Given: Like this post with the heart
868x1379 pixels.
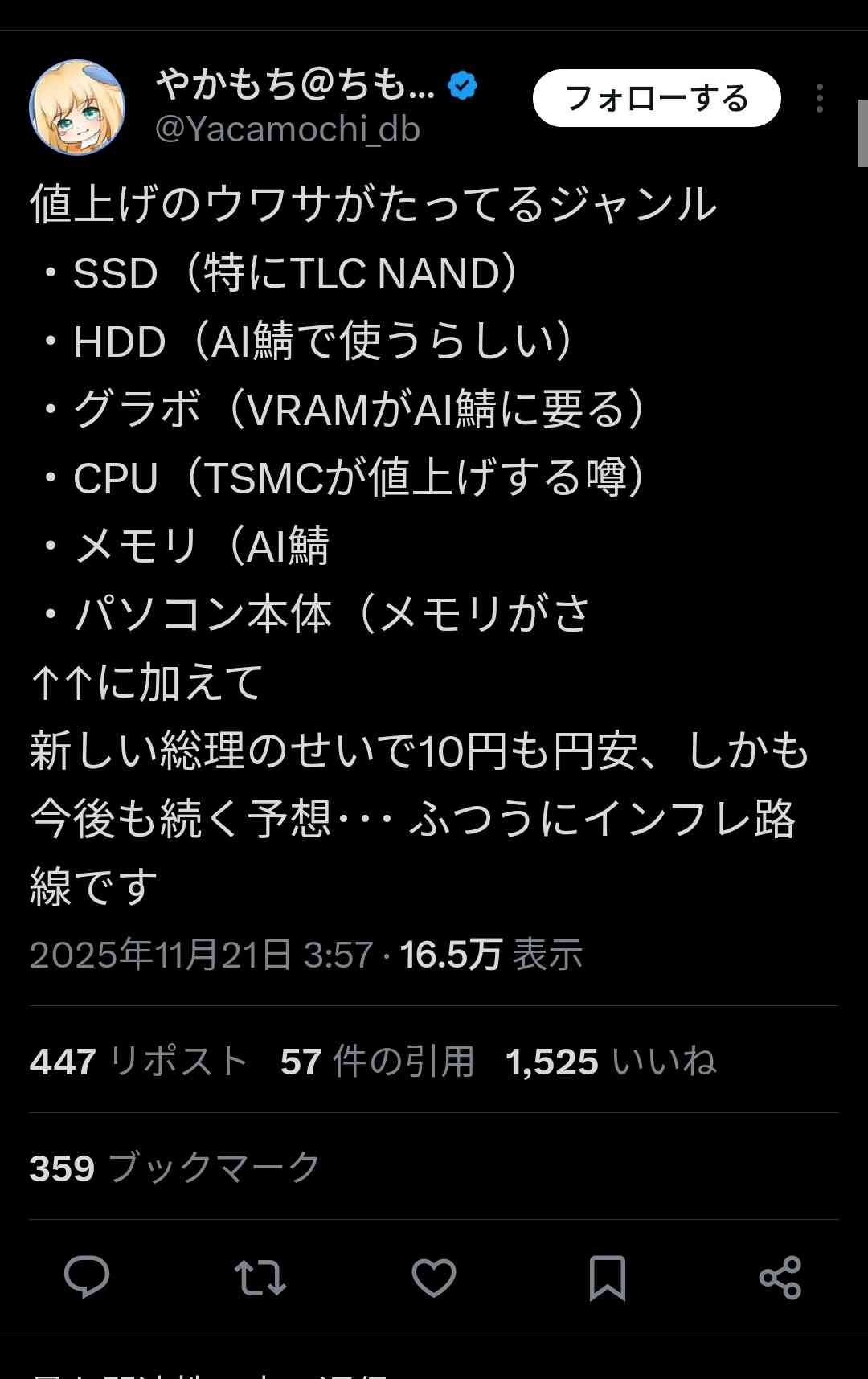Looking at the screenshot, I should click(x=434, y=1277).
